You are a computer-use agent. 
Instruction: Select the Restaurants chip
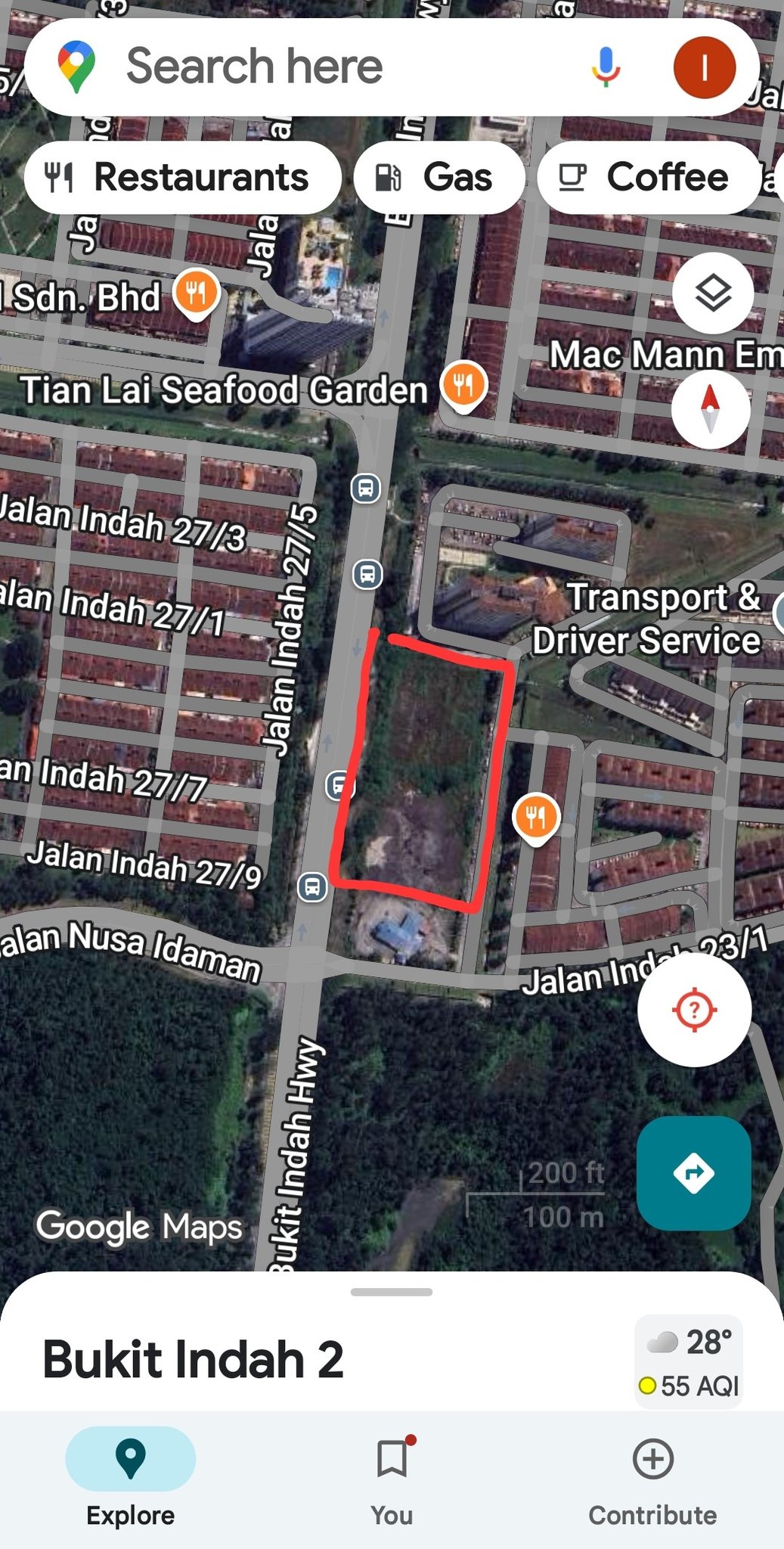click(181, 178)
